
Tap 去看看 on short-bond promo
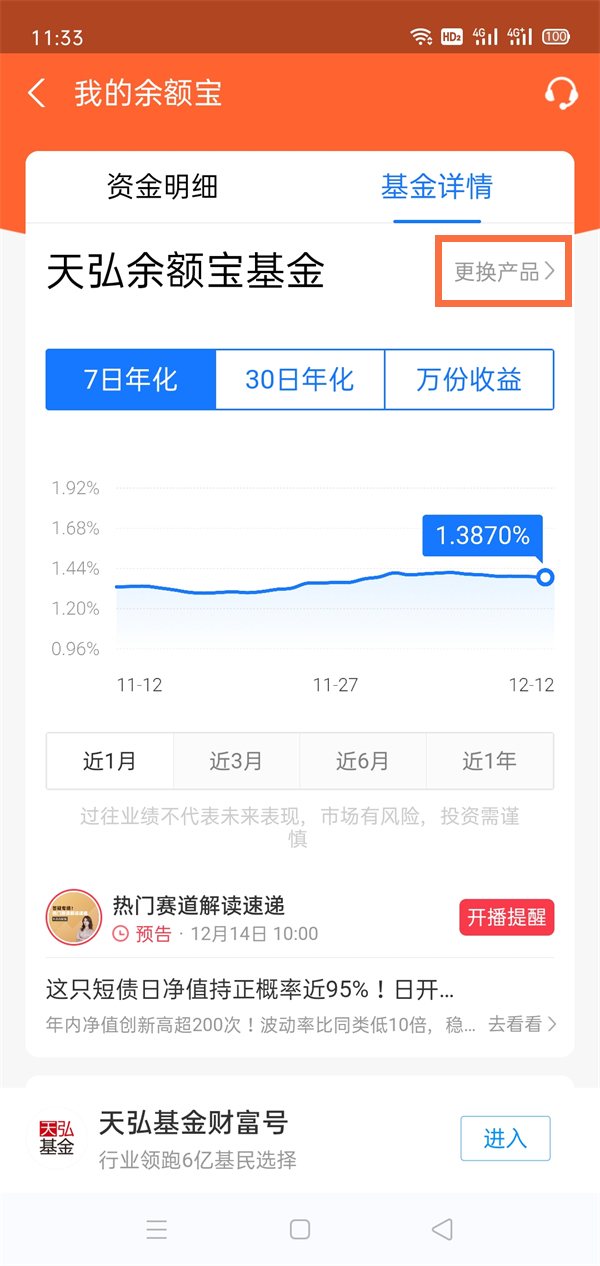[522, 1025]
